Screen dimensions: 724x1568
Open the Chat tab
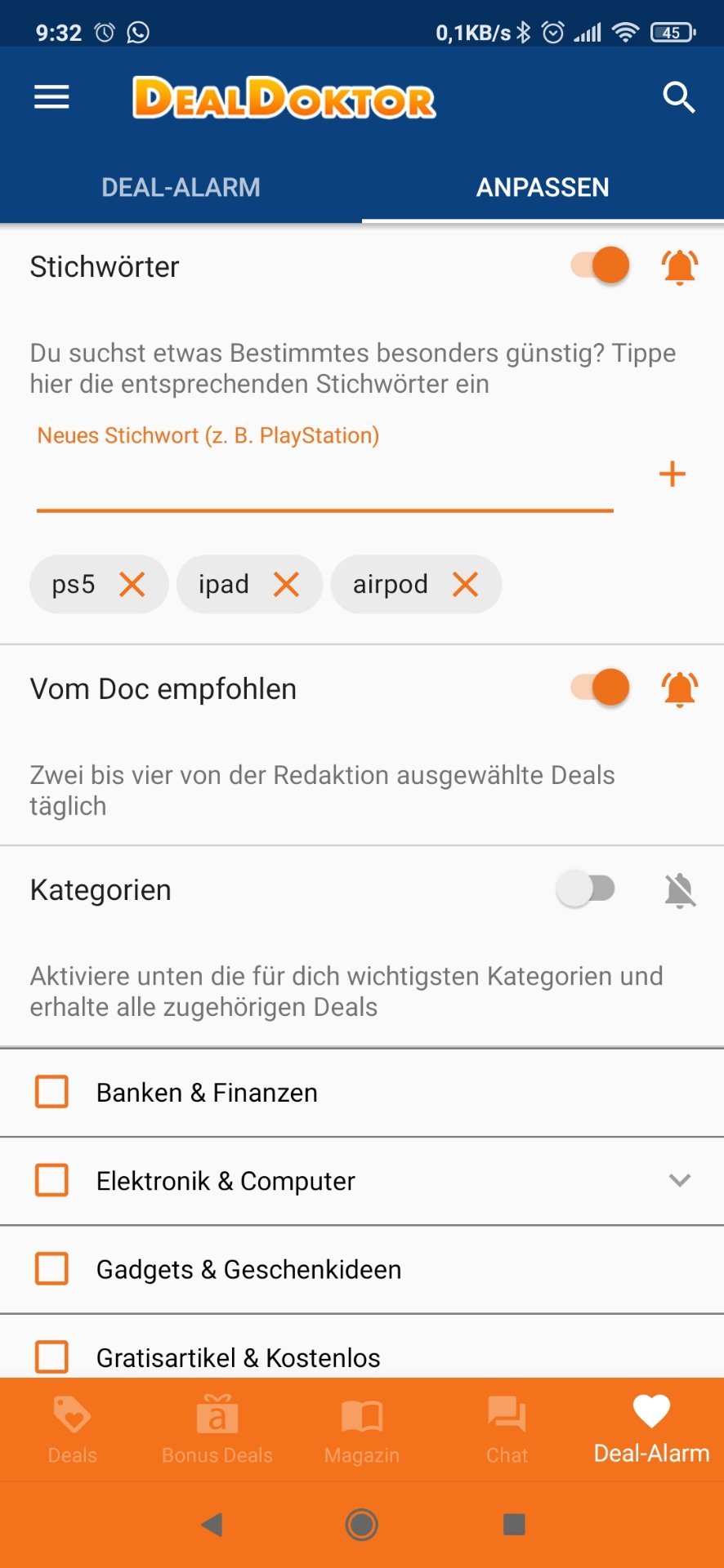(507, 1430)
